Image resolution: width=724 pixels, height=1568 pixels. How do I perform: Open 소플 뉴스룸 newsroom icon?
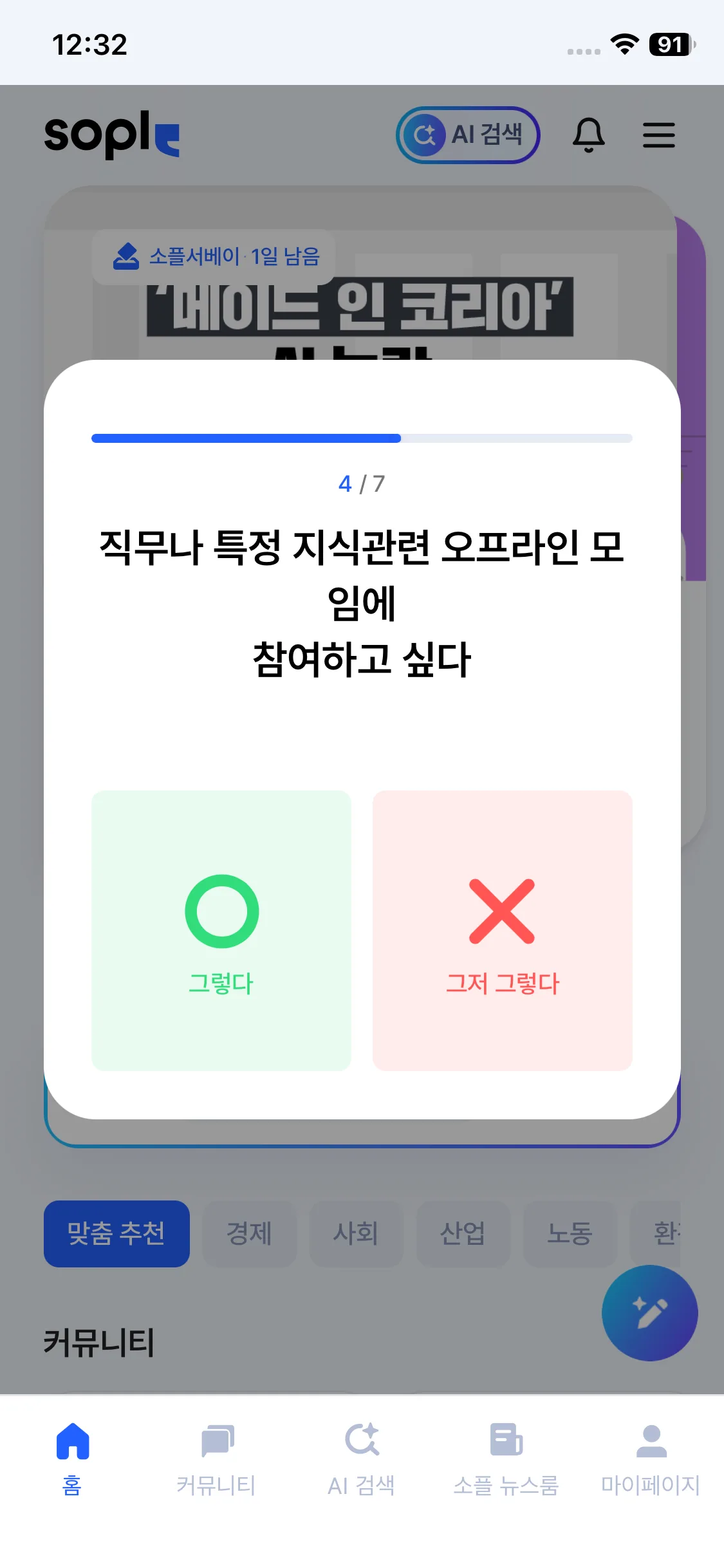[506, 1453]
